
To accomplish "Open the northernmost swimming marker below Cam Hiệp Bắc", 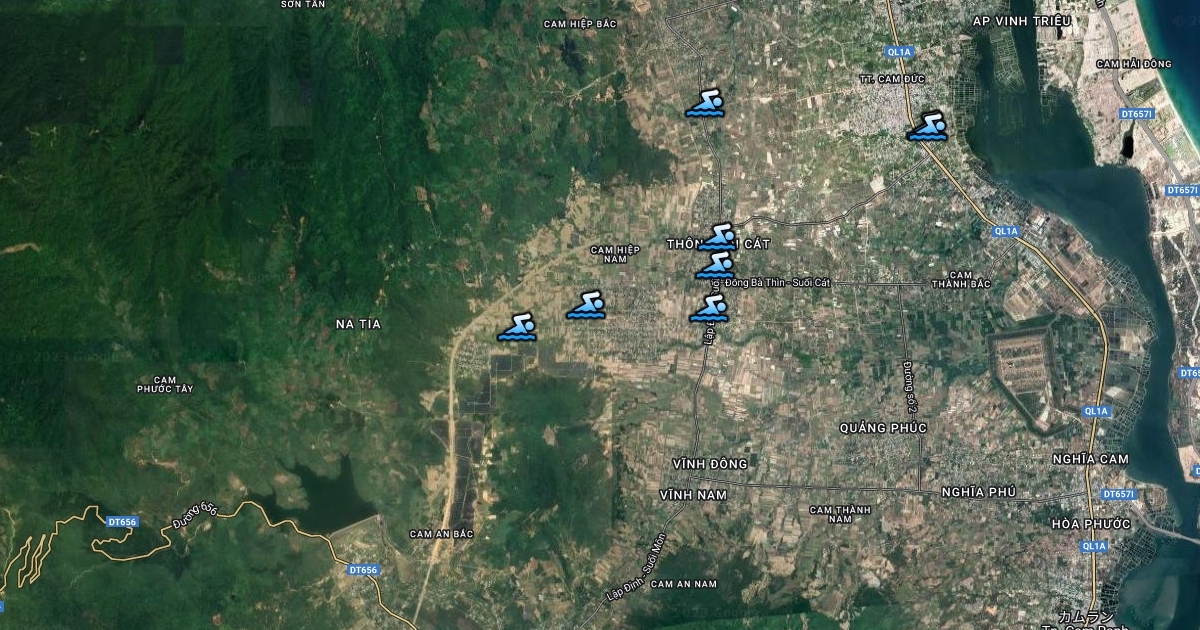I will click(x=706, y=104).
